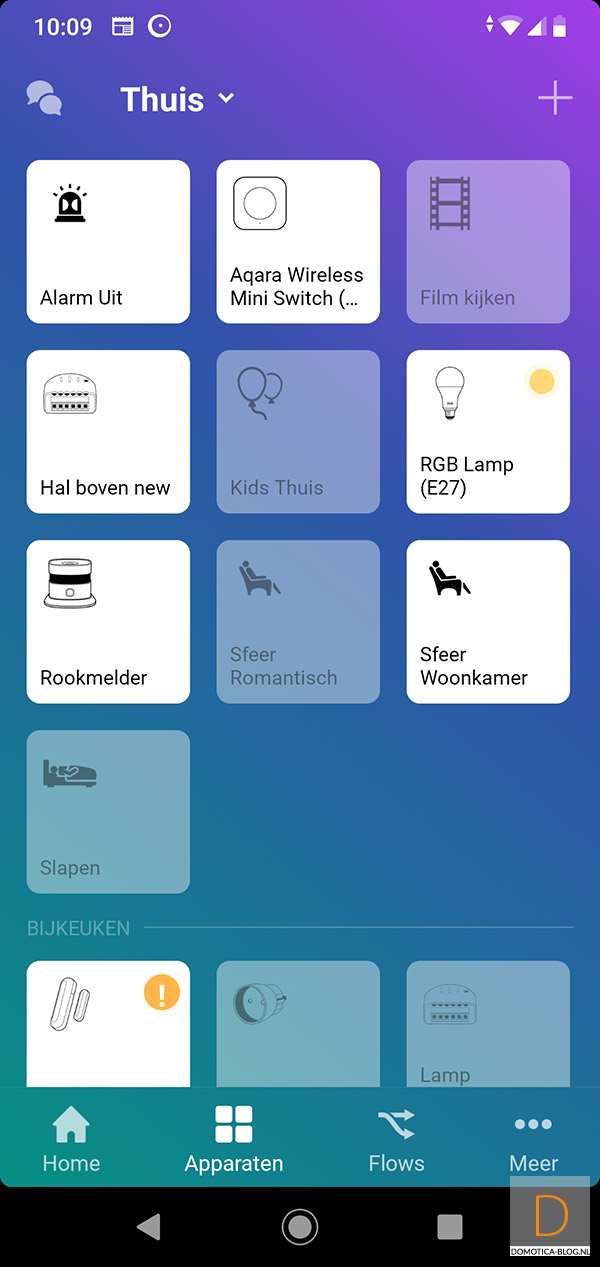This screenshot has height=1267, width=600.
Task: Activate Sfeer Woonkamer scene
Action: [x=488, y=622]
